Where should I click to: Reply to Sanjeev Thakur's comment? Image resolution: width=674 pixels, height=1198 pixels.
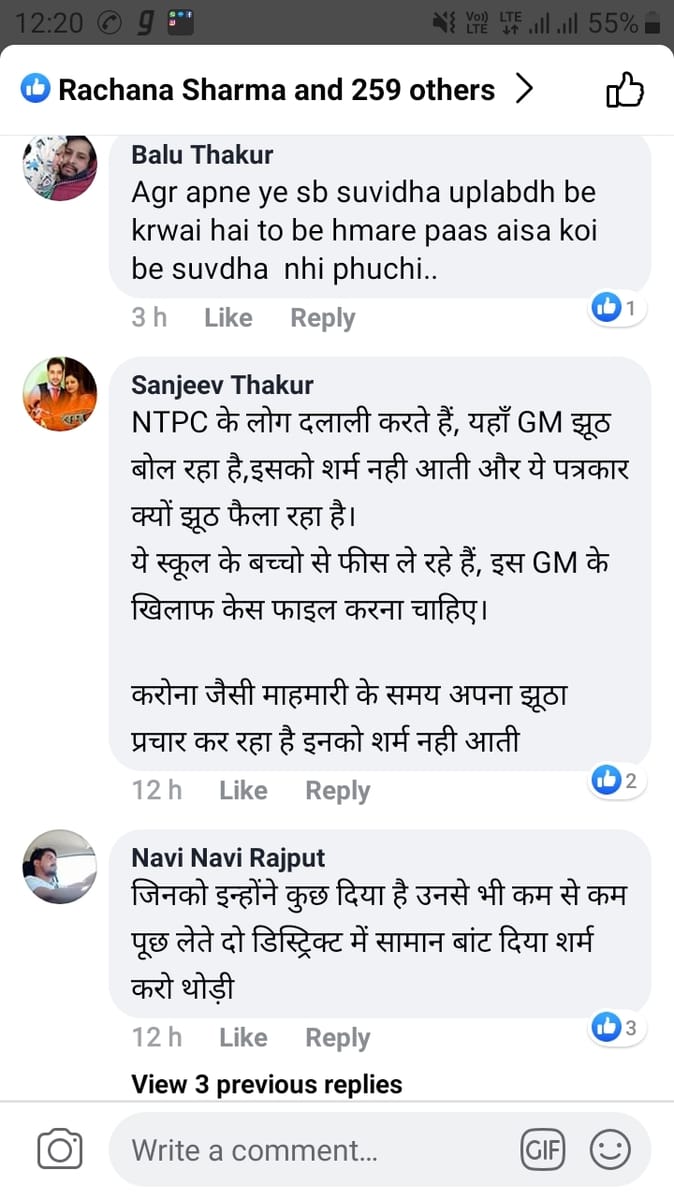(337, 790)
